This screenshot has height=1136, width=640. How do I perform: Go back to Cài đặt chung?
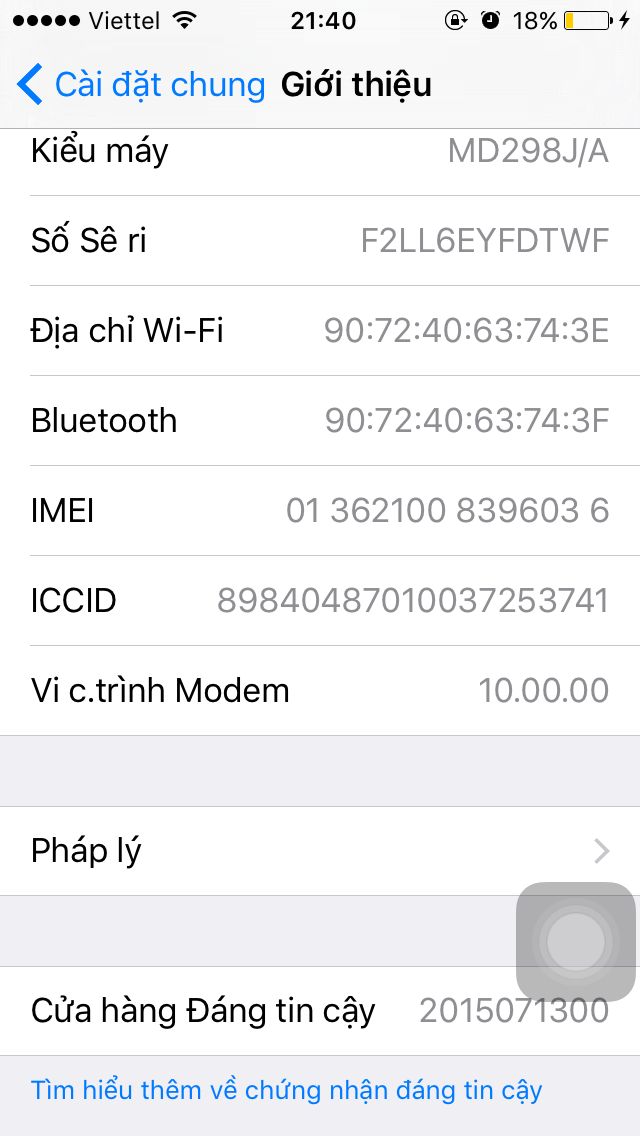[140, 85]
